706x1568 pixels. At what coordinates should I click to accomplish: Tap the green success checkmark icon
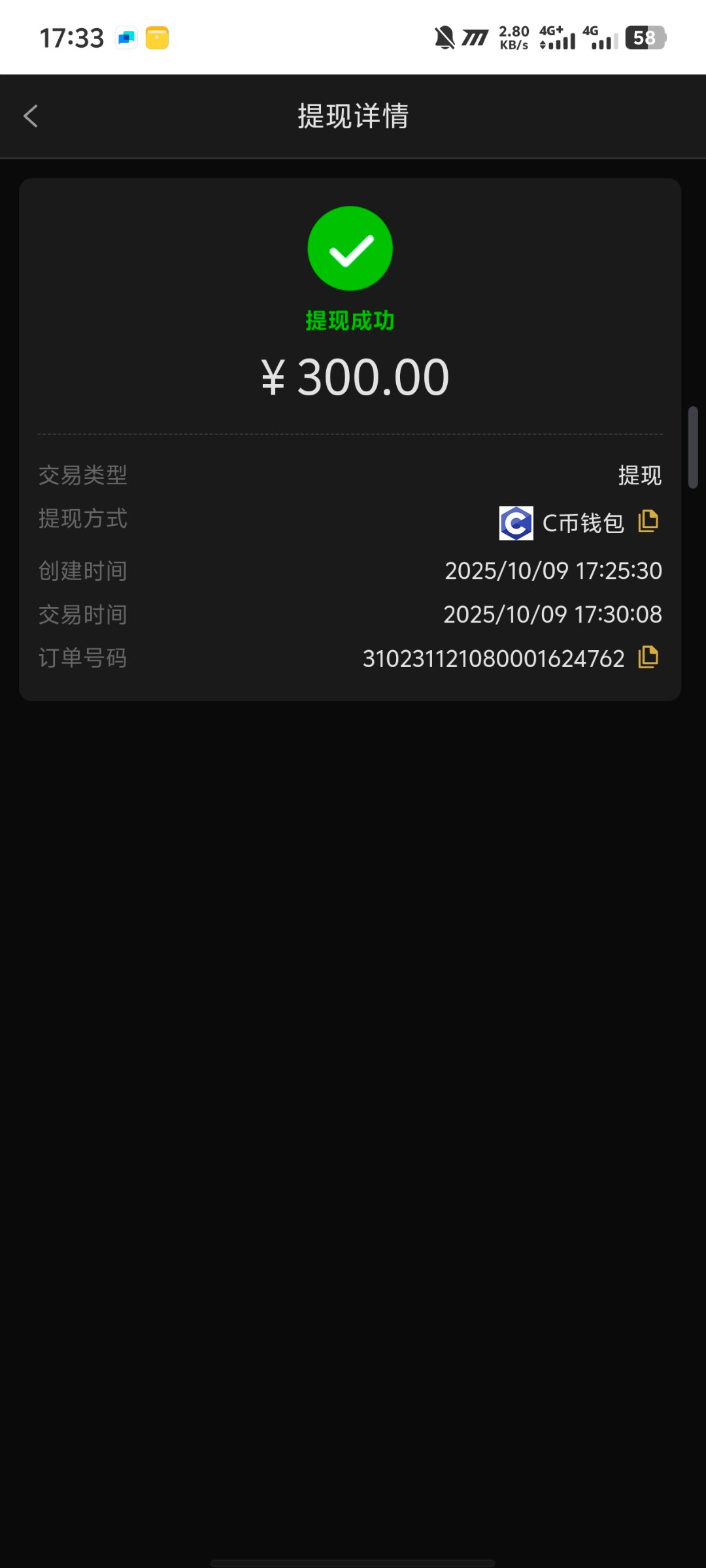coord(350,248)
